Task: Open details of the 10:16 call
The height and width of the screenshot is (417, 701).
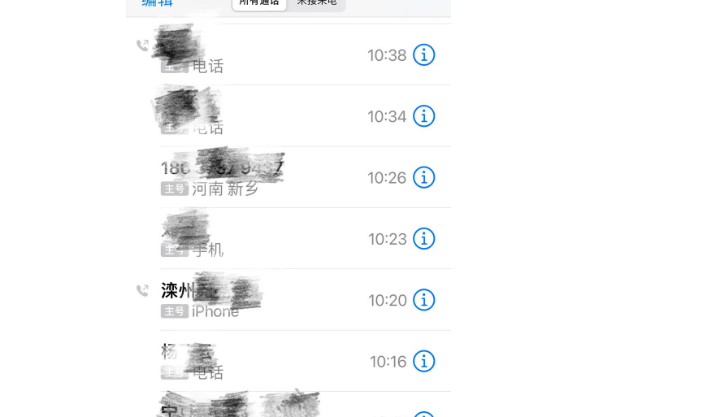Action: pos(424,361)
